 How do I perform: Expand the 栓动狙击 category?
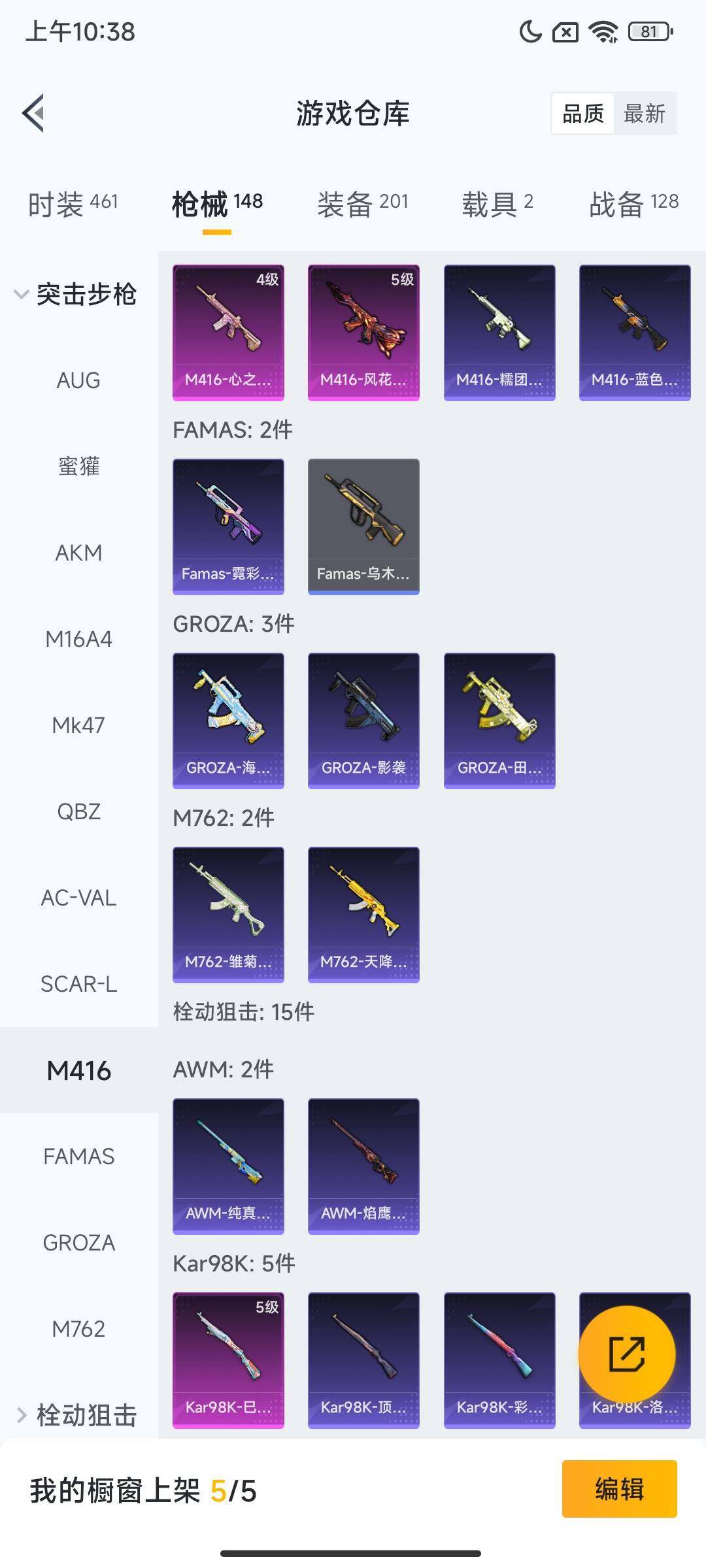point(75,1415)
